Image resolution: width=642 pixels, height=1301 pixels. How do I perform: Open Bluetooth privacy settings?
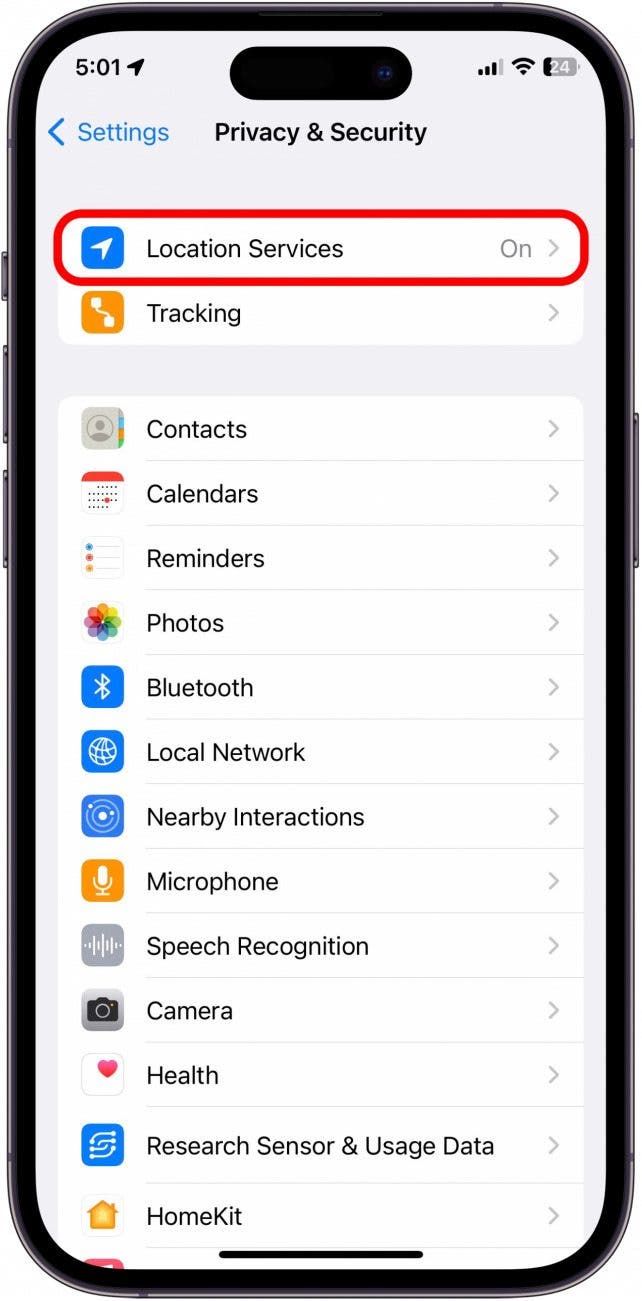320,688
